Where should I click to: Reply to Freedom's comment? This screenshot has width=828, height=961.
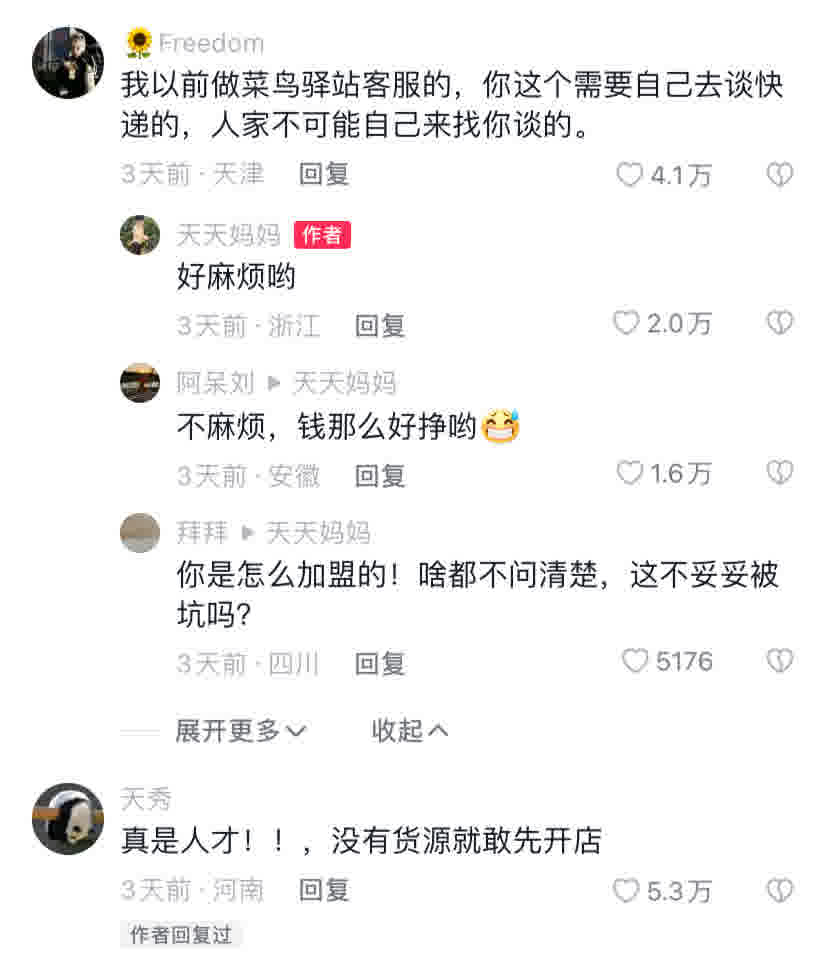pyautogui.click(x=324, y=174)
